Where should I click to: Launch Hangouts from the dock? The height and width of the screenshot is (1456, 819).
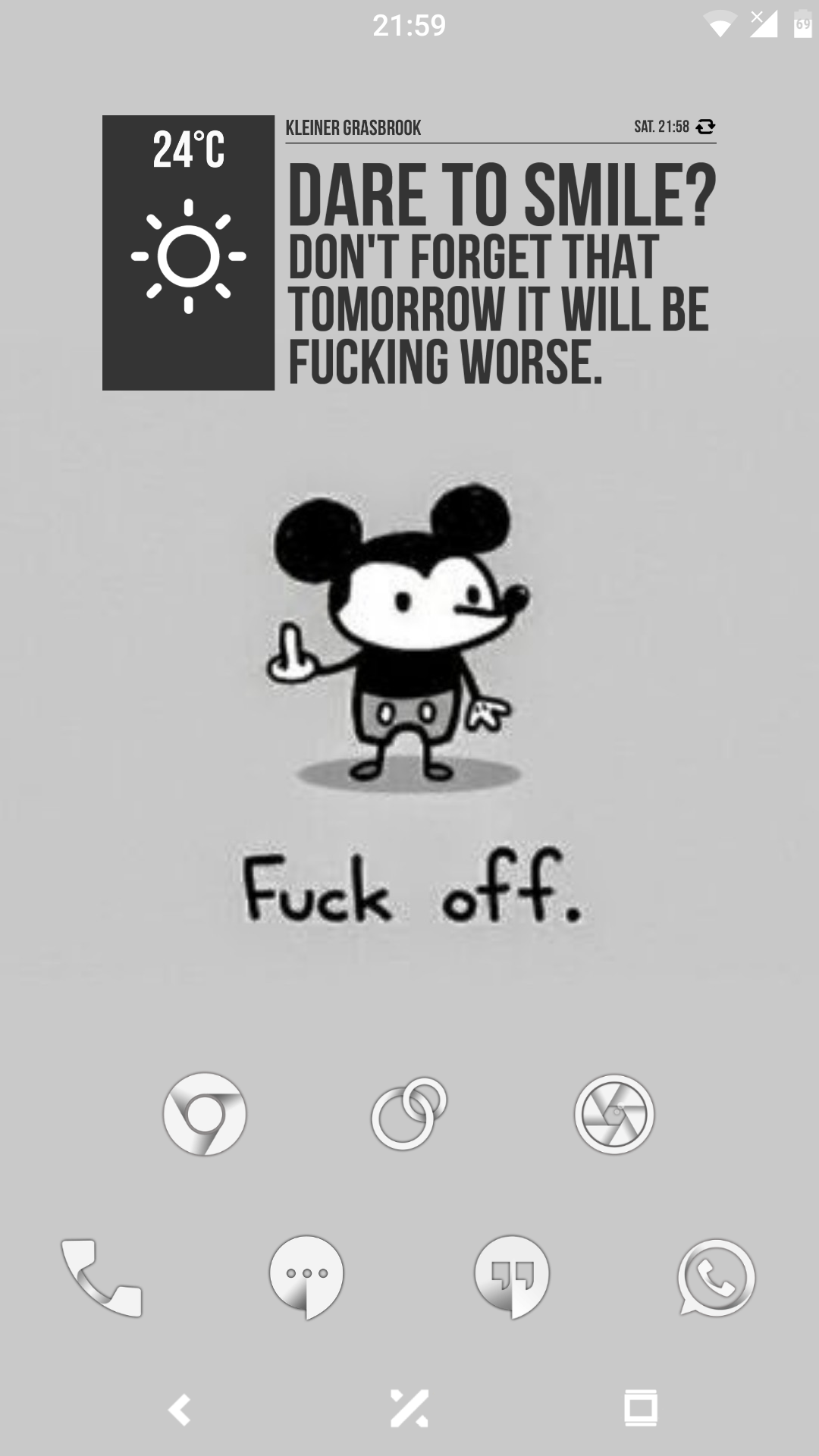pyautogui.click(x=512, y=1277)
